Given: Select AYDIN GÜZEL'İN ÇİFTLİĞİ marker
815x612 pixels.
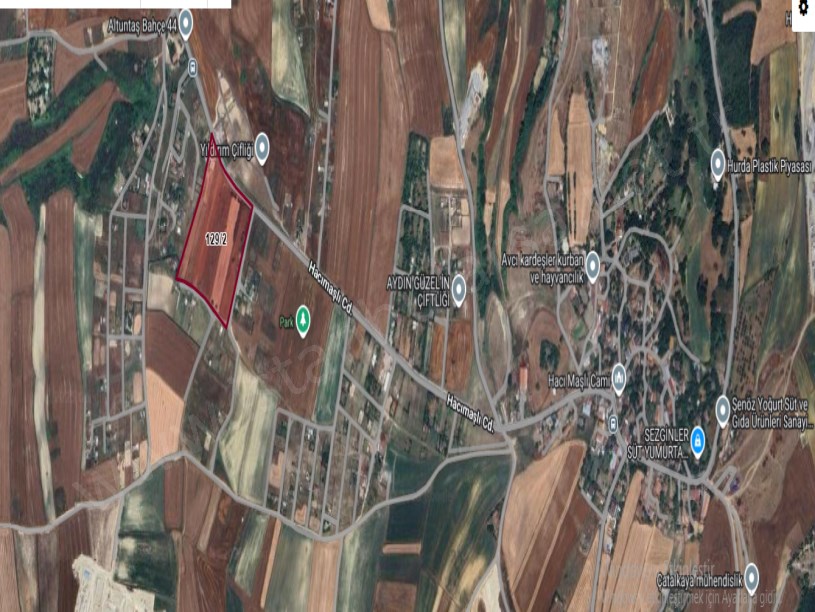Looking at the screenshot, I should pos(459,289).
